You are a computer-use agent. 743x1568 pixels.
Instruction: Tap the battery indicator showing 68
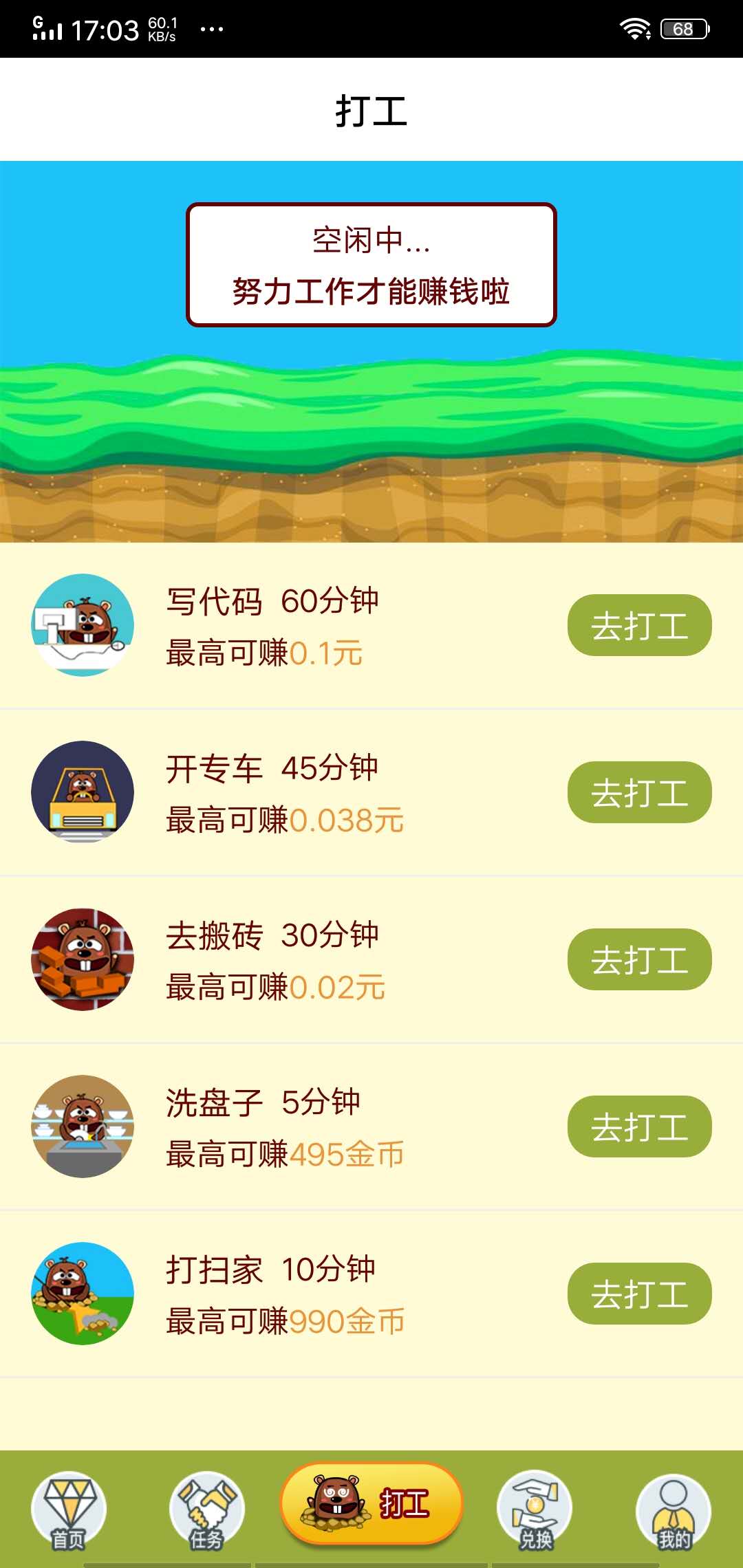tap(683, 28)
